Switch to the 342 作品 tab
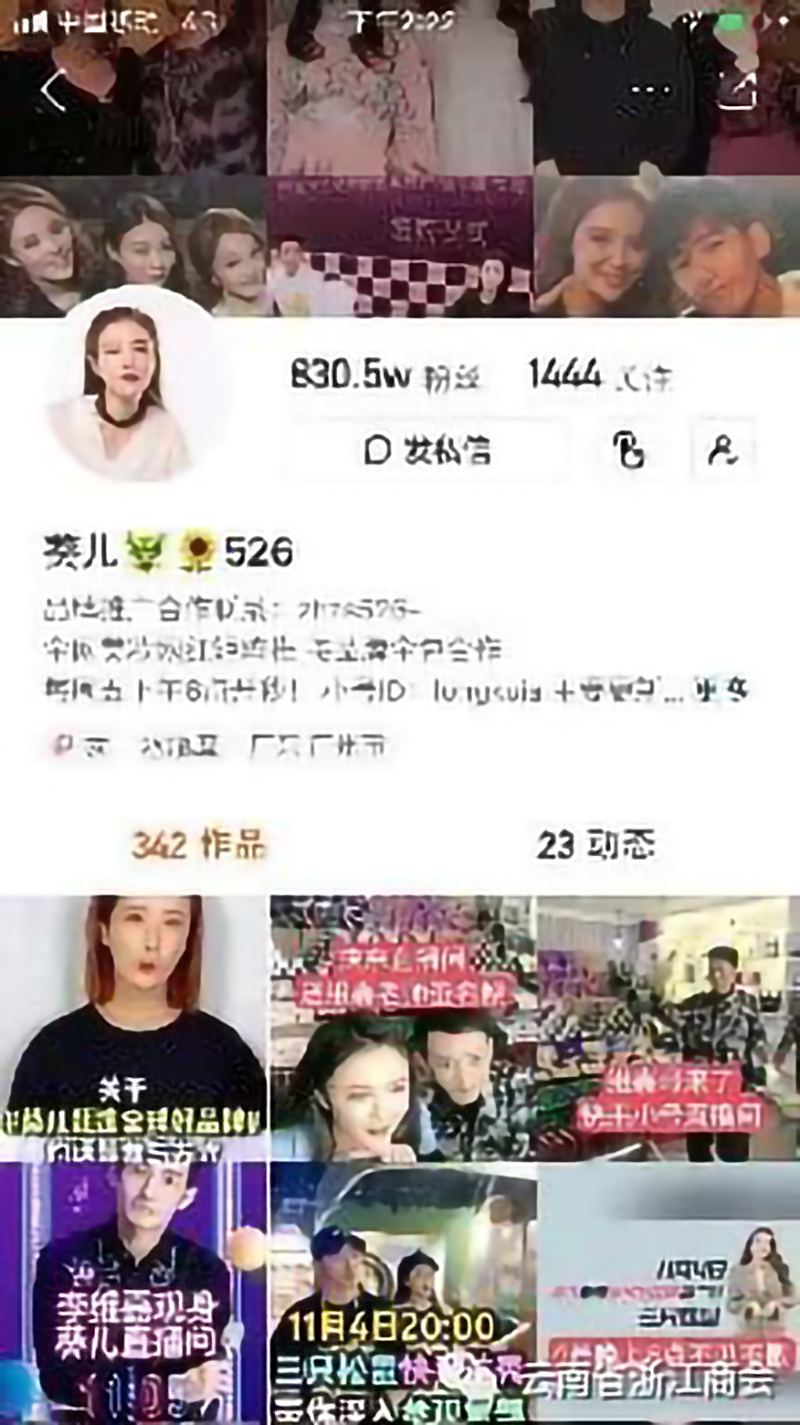Screen dimensions: 800x1425 199,845
